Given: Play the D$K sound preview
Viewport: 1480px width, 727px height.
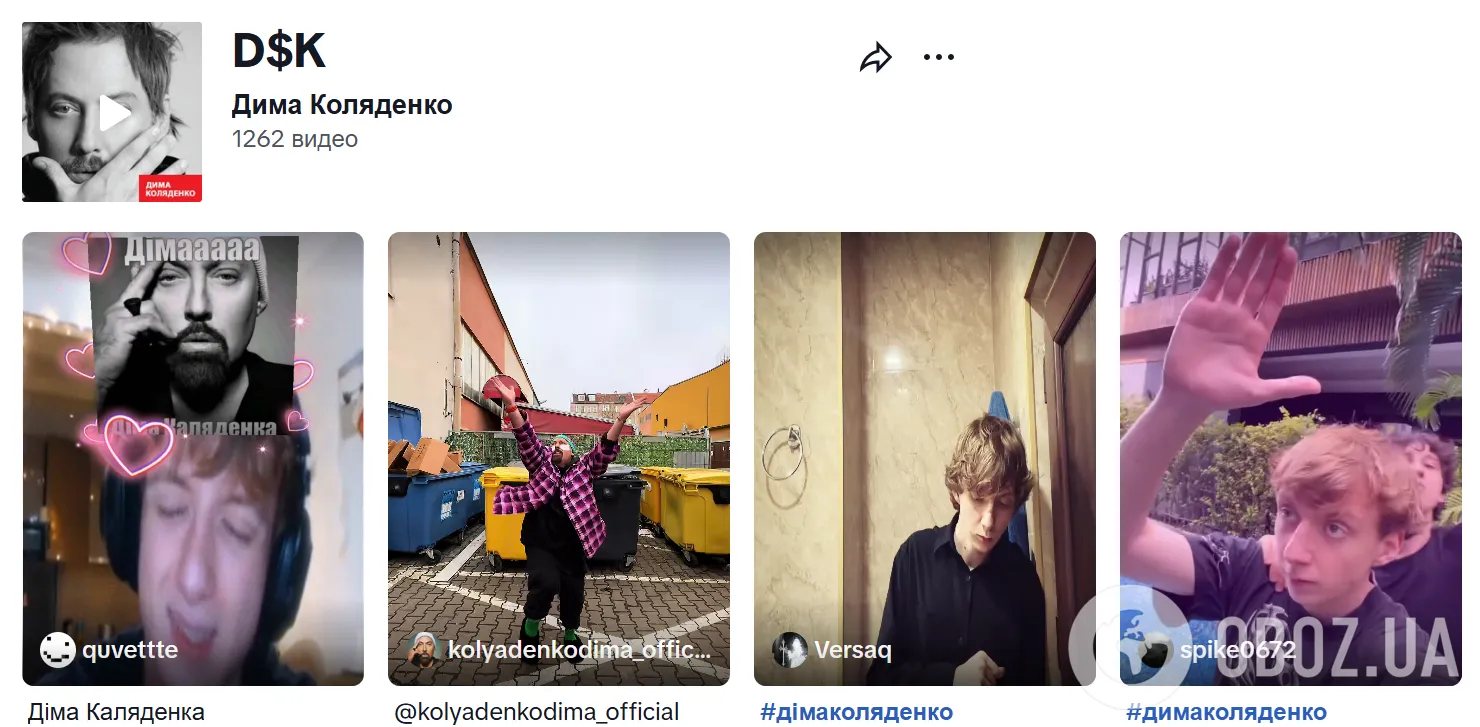Looking at the screenshot, I should click(112, 112).
